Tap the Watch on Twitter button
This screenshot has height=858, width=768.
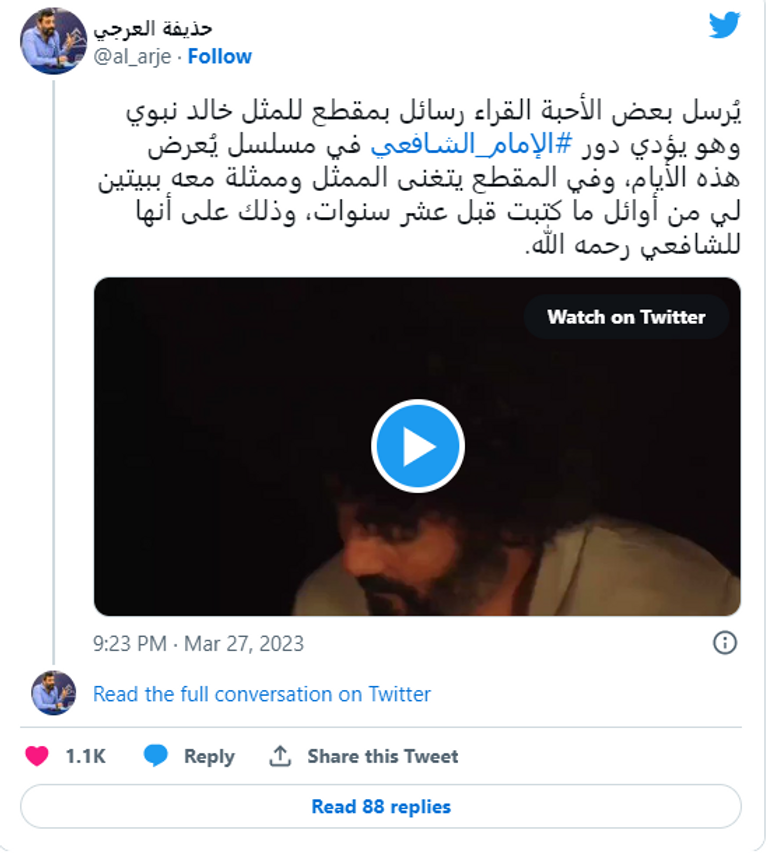point(626,317)
